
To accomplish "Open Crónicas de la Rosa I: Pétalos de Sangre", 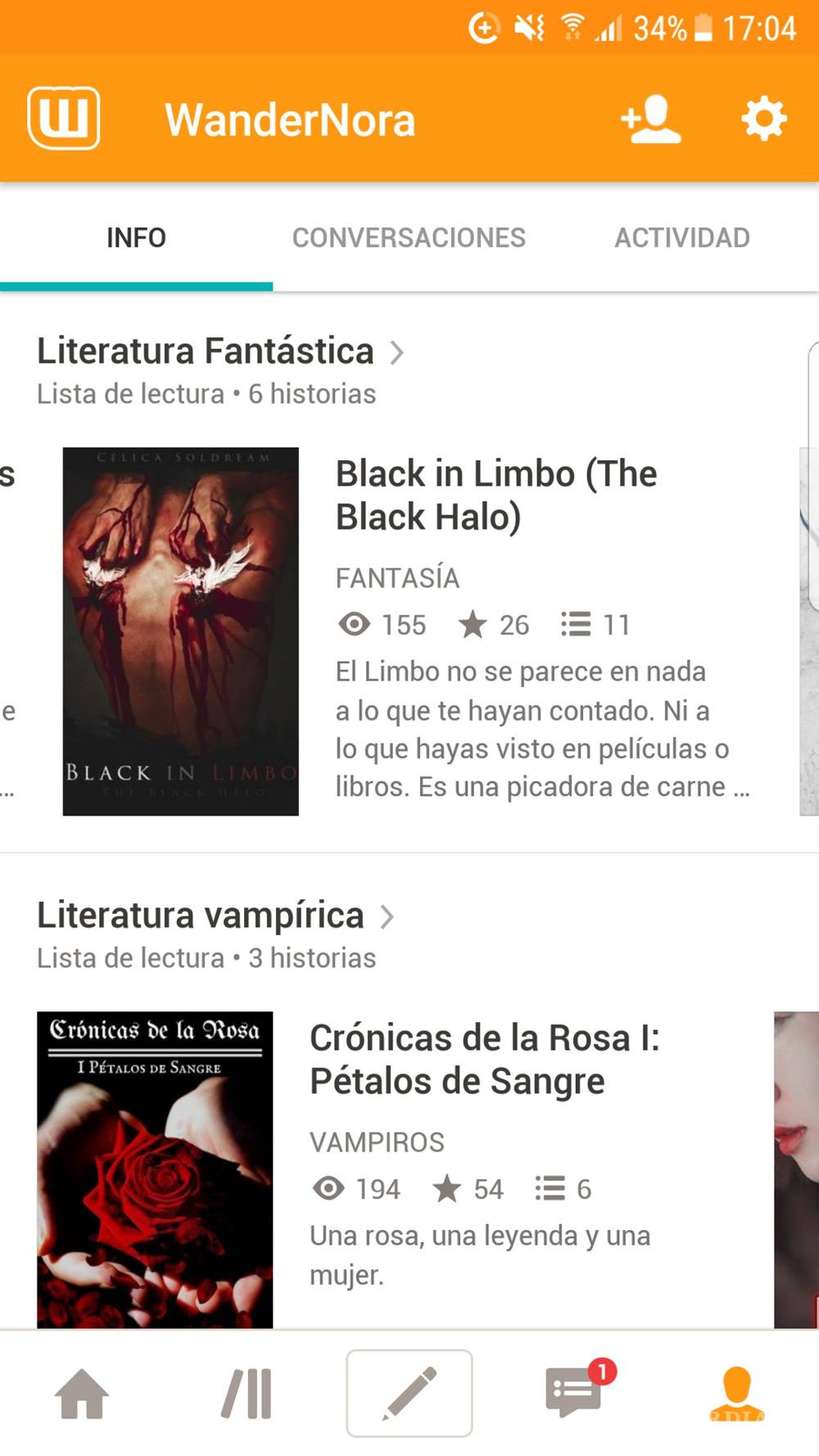I will [485, 1059].
